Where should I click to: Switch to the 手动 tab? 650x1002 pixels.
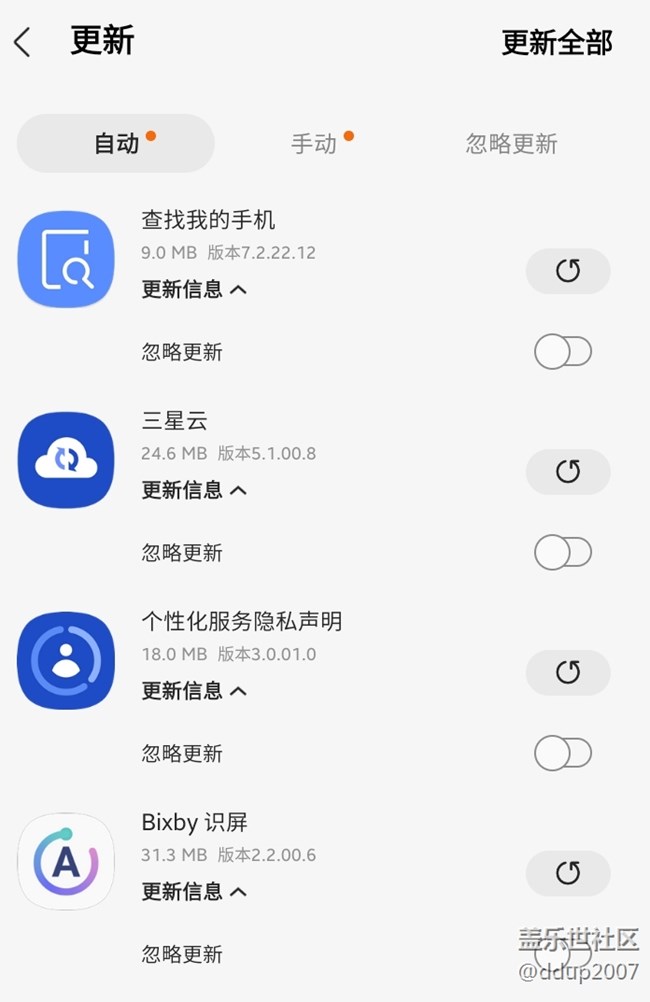tap(314, 143)
